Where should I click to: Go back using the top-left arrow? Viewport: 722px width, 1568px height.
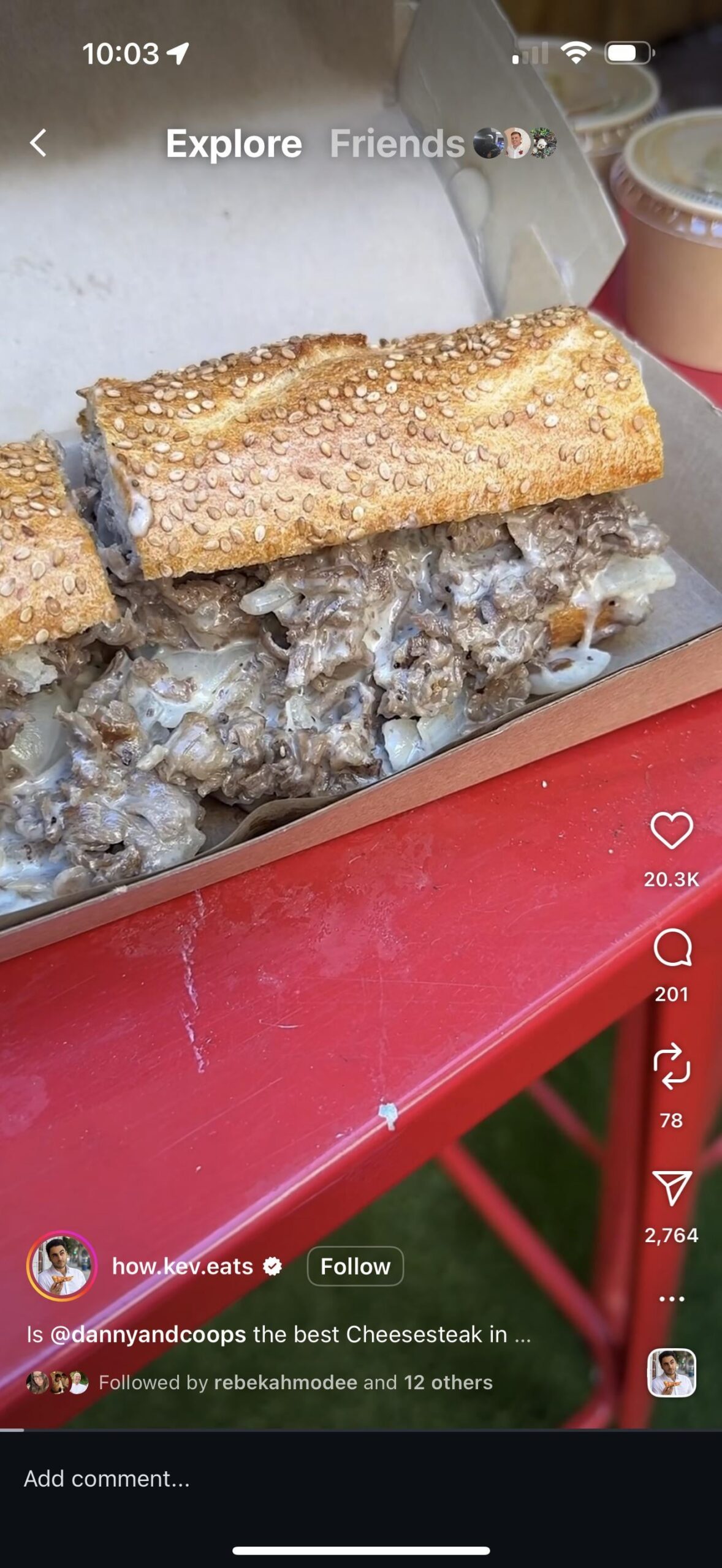tap(38, 143)
